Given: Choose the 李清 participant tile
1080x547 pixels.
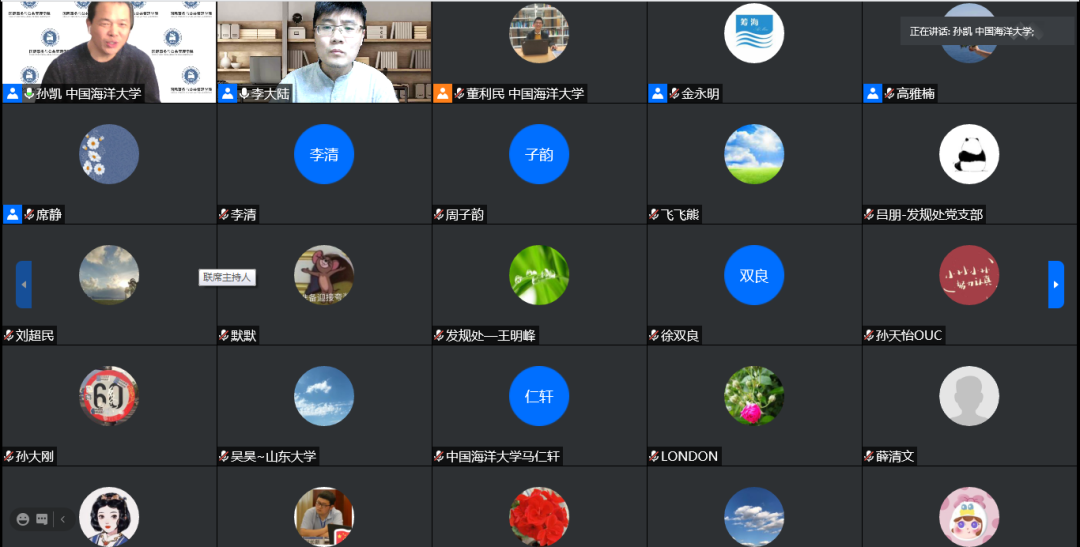Looking at the screenshot, I should pyautogui.click(x=324, y=162).
